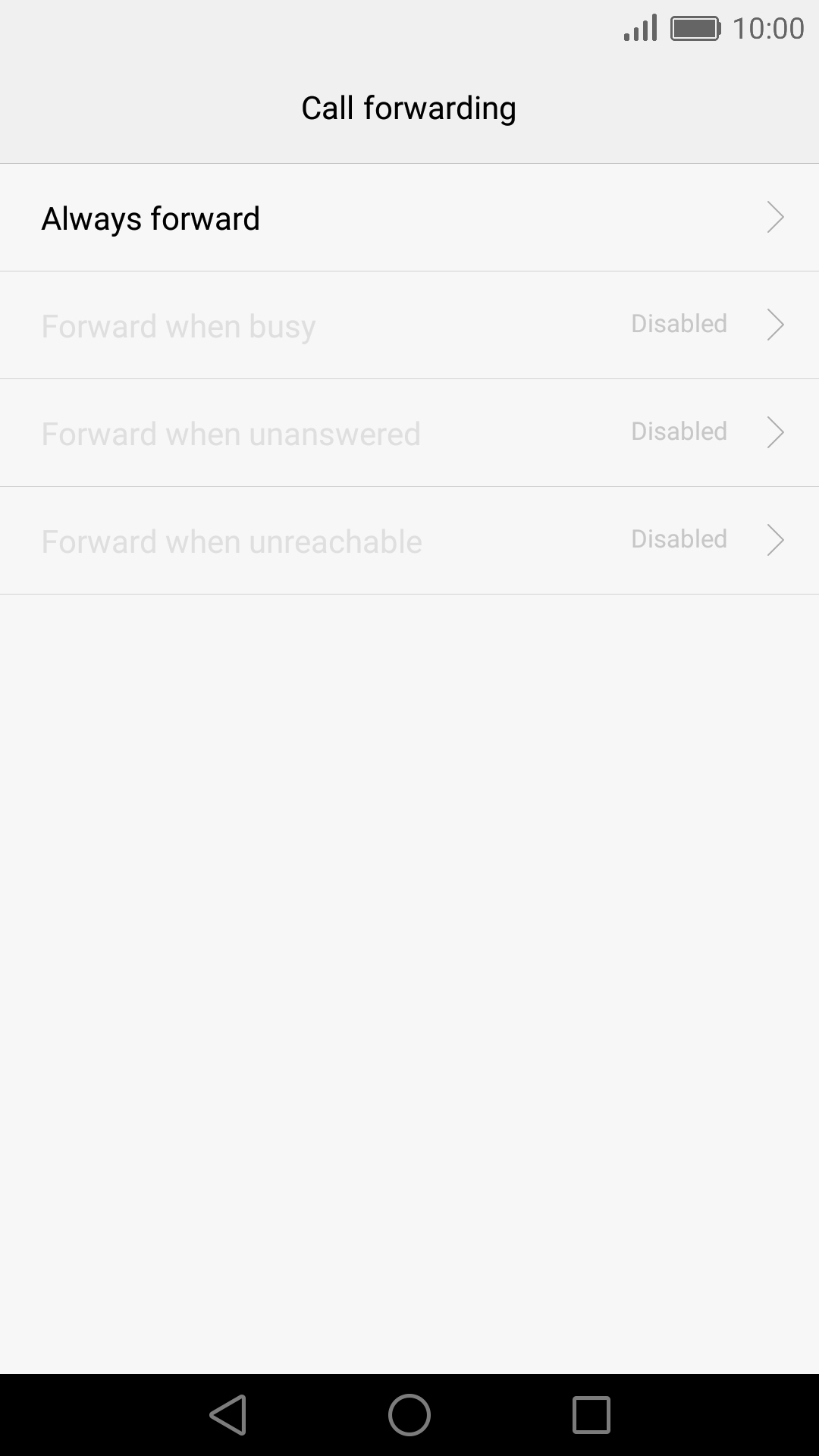Tap the home button
Viewport: 819px width, 1456px height.
tap(409, 1415)
